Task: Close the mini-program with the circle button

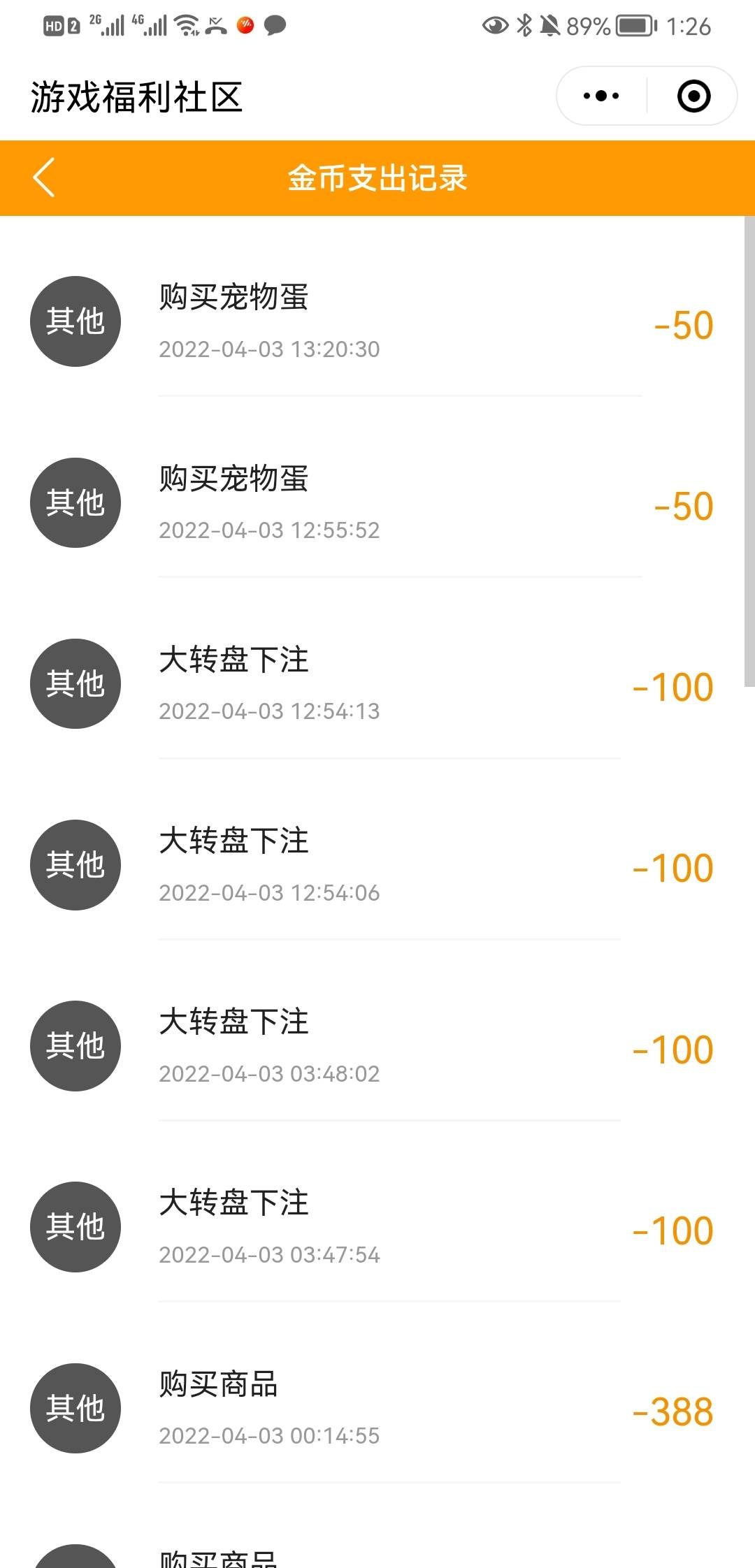Action: 693,96
